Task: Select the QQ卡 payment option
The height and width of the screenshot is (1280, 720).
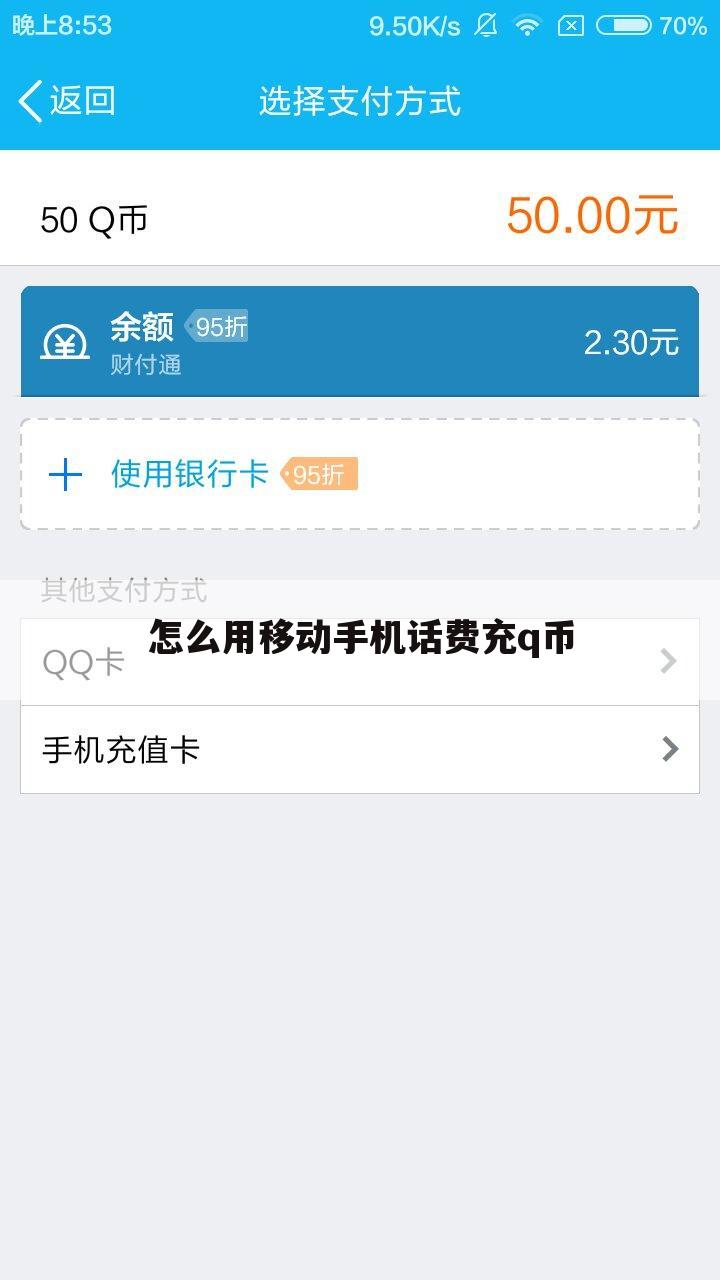Action: [360, 661]
